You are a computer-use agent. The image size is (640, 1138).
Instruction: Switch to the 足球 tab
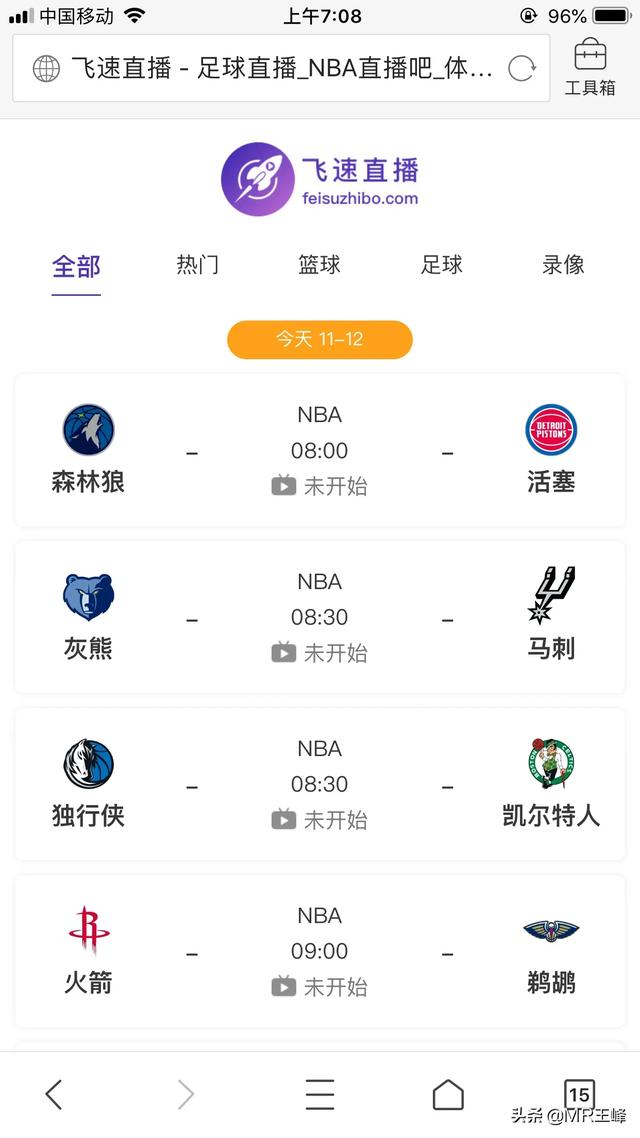442,265
